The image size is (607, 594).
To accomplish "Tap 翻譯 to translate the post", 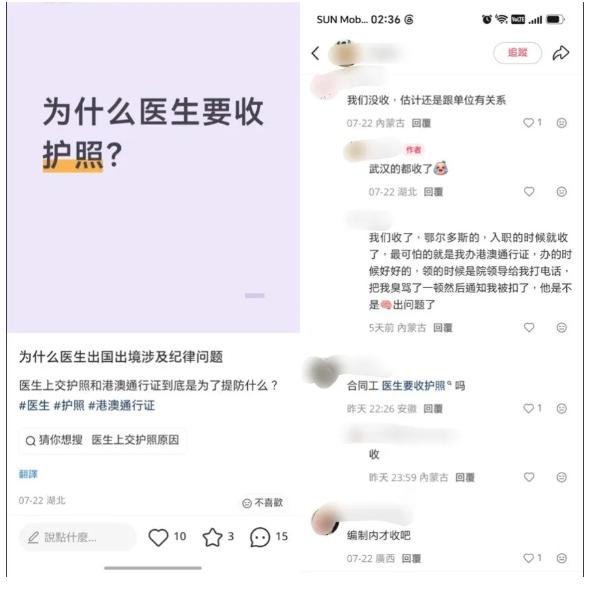I will [28, 474].
